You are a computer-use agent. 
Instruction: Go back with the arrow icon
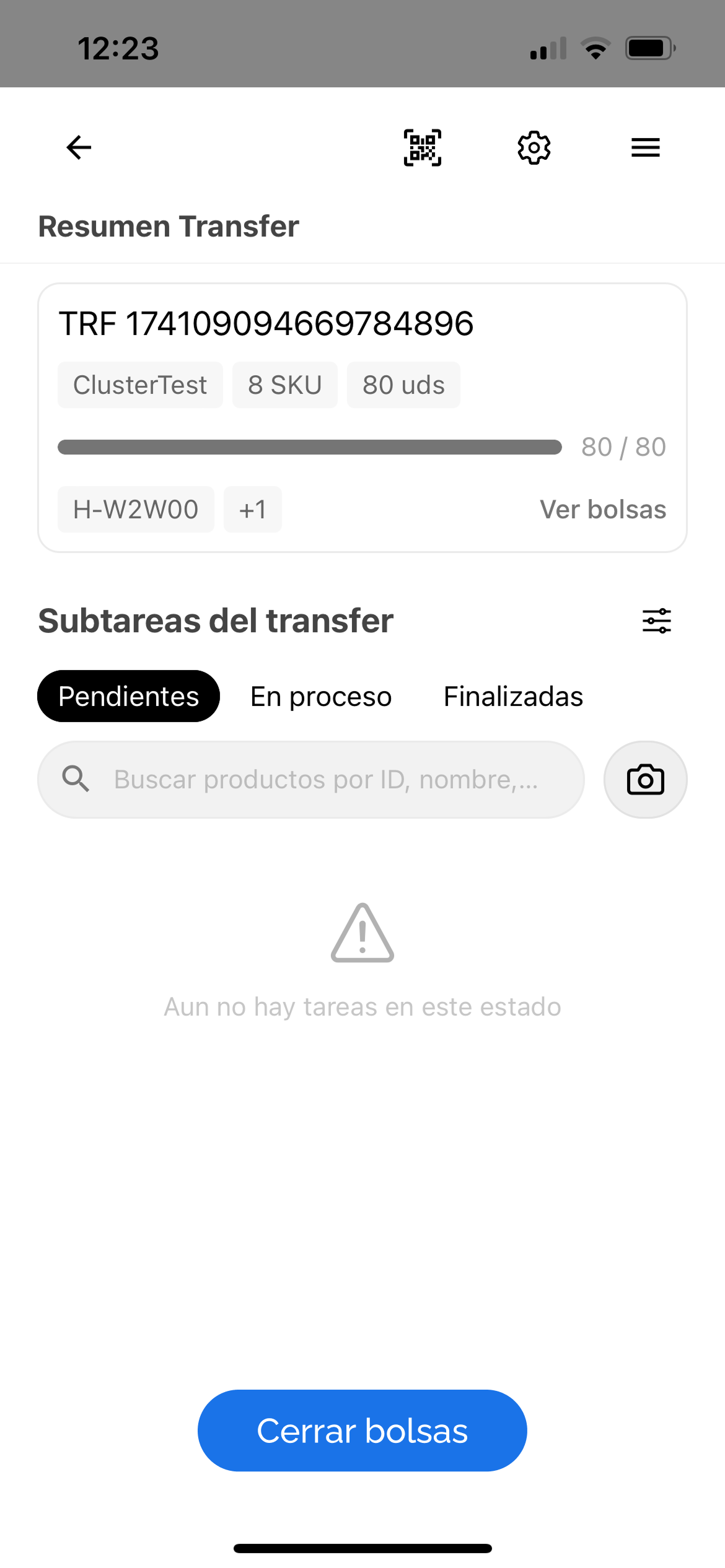(79, 147)
